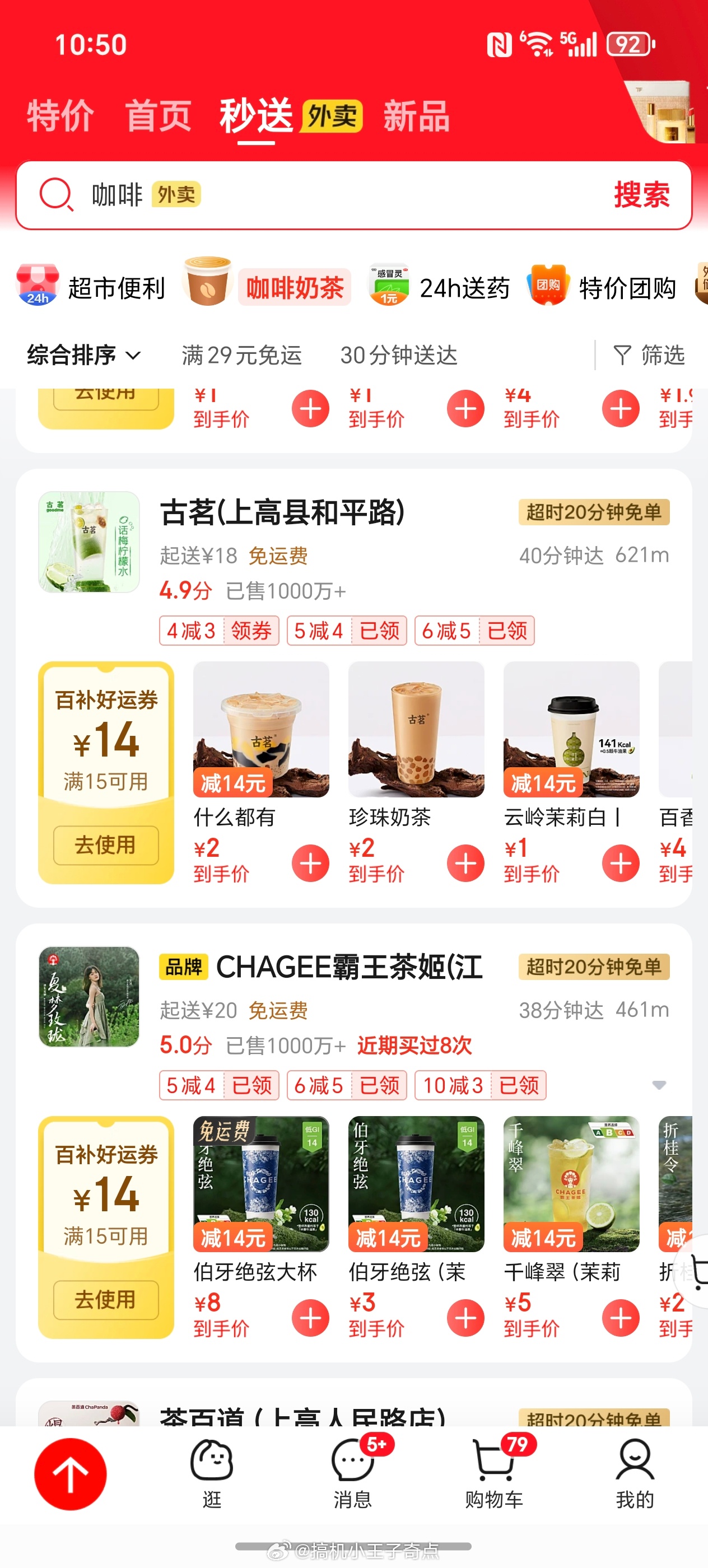Filter by 30分钟送达
708x1568 pixels.
tap(399, 355)
